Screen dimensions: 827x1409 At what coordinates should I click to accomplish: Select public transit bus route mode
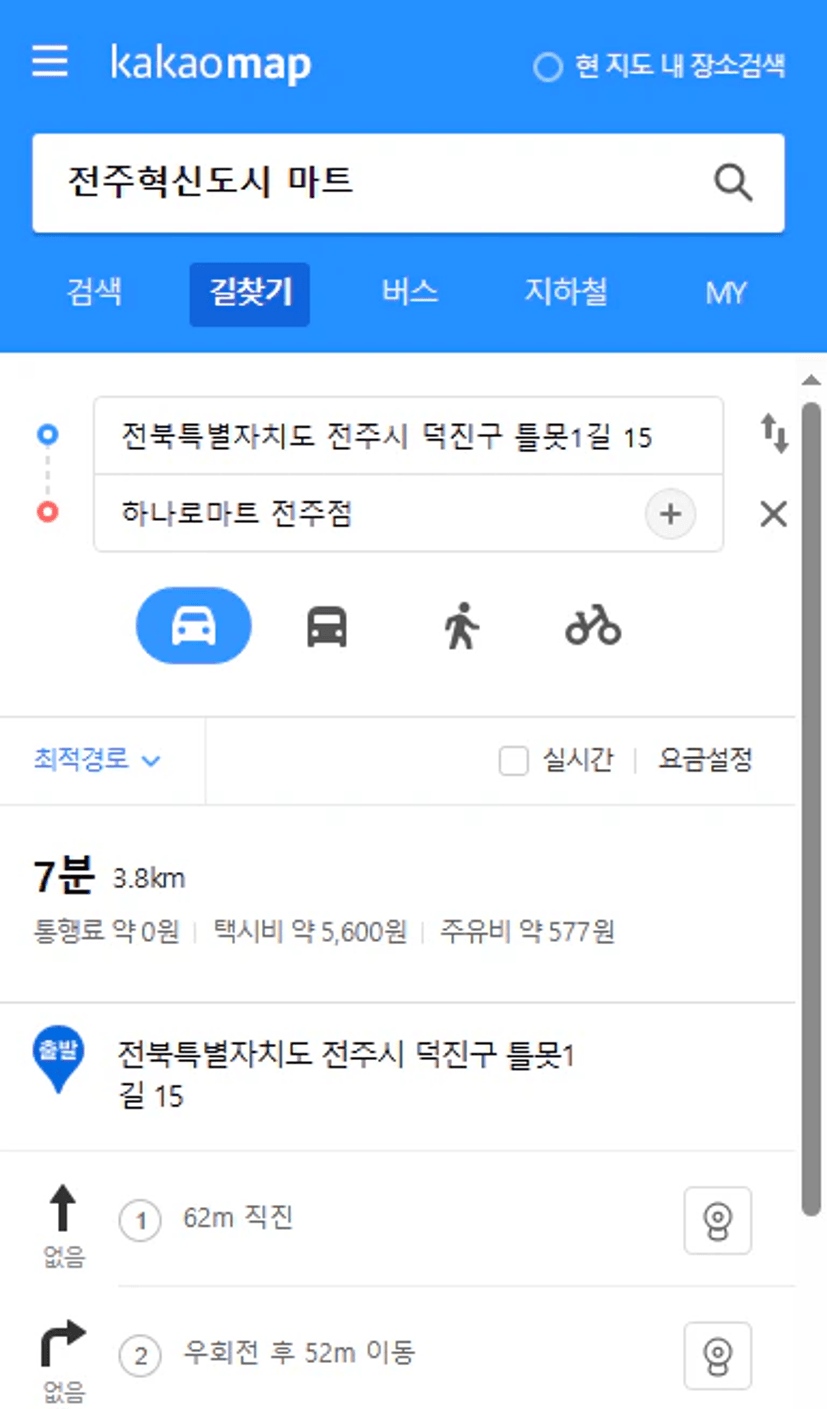[x=326, y=627]
